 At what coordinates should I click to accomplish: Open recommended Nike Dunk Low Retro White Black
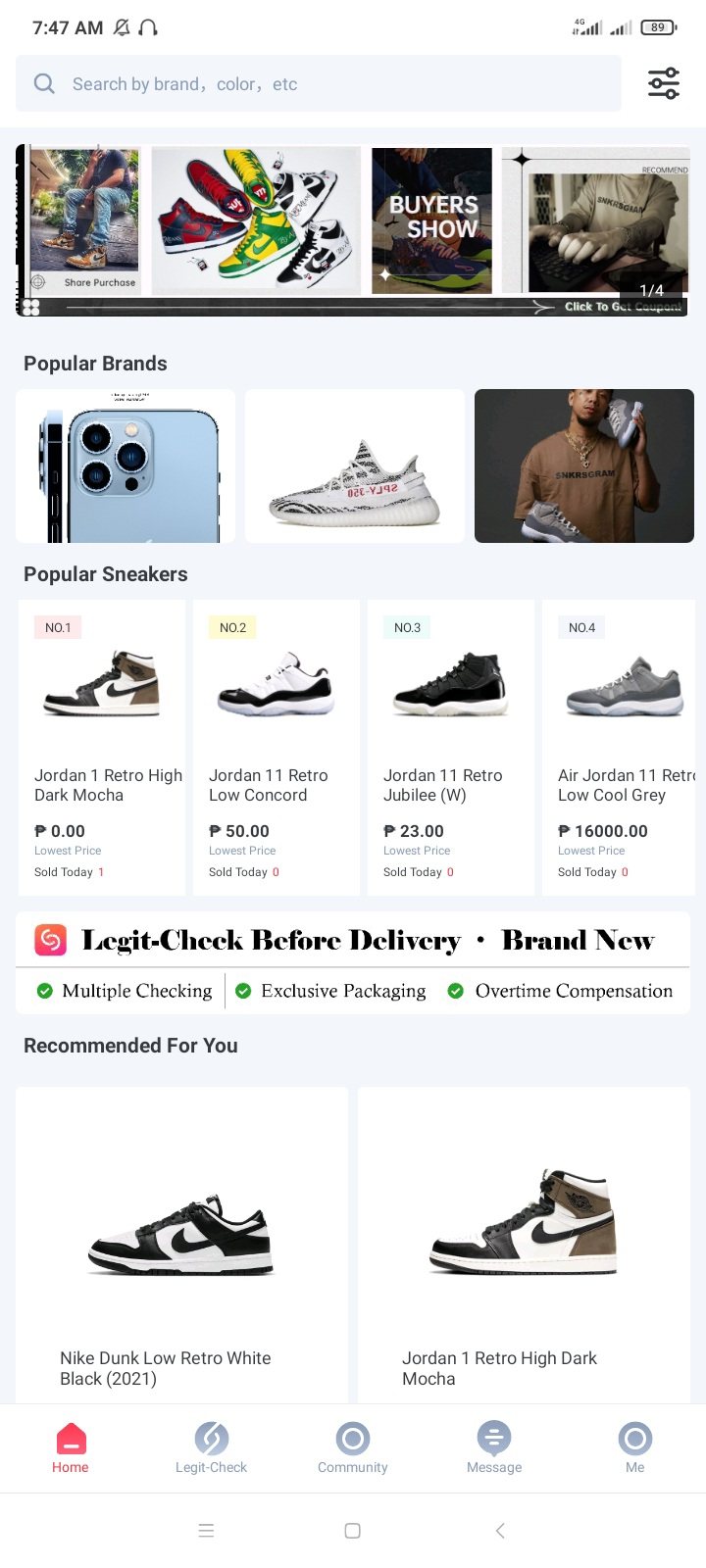click(x=182, y=1245)
